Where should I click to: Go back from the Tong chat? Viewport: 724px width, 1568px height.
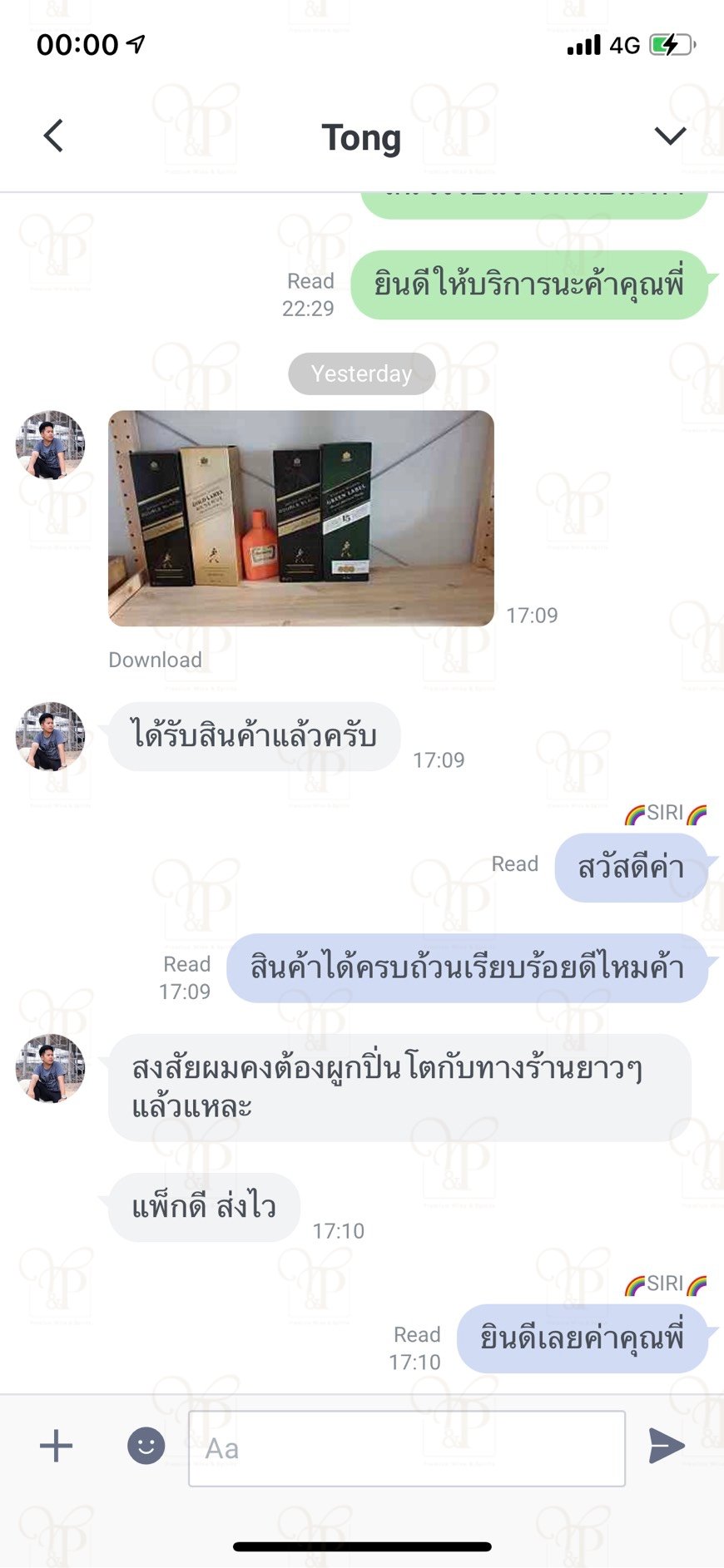click(53, 136)
